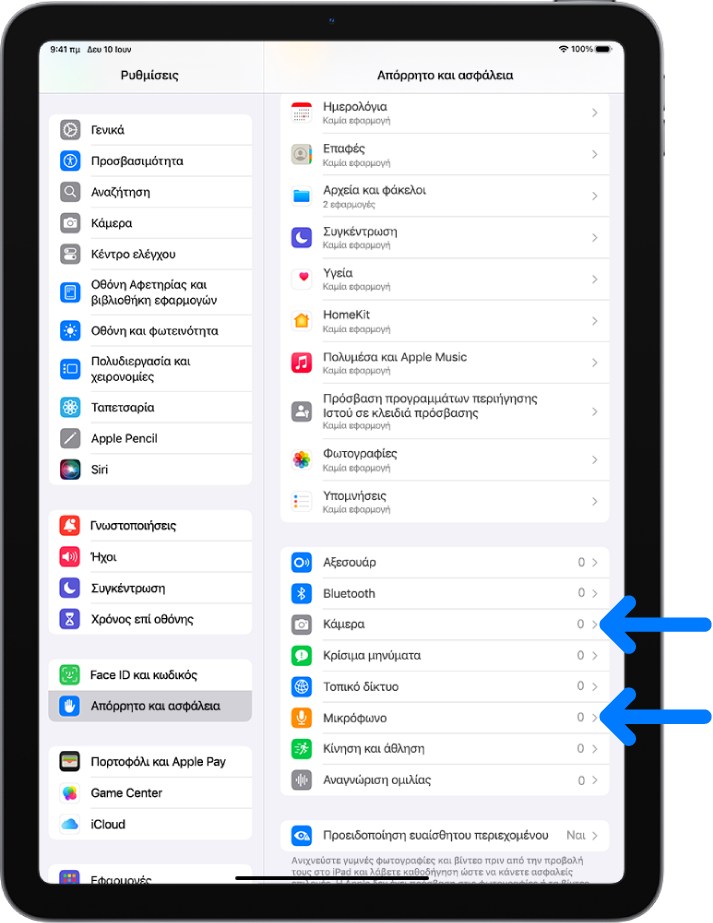This screenshot has height=923, width=713.
Task: Go to Γνωστοποιήσεις in the sidebar
Action: coord(150,525)
